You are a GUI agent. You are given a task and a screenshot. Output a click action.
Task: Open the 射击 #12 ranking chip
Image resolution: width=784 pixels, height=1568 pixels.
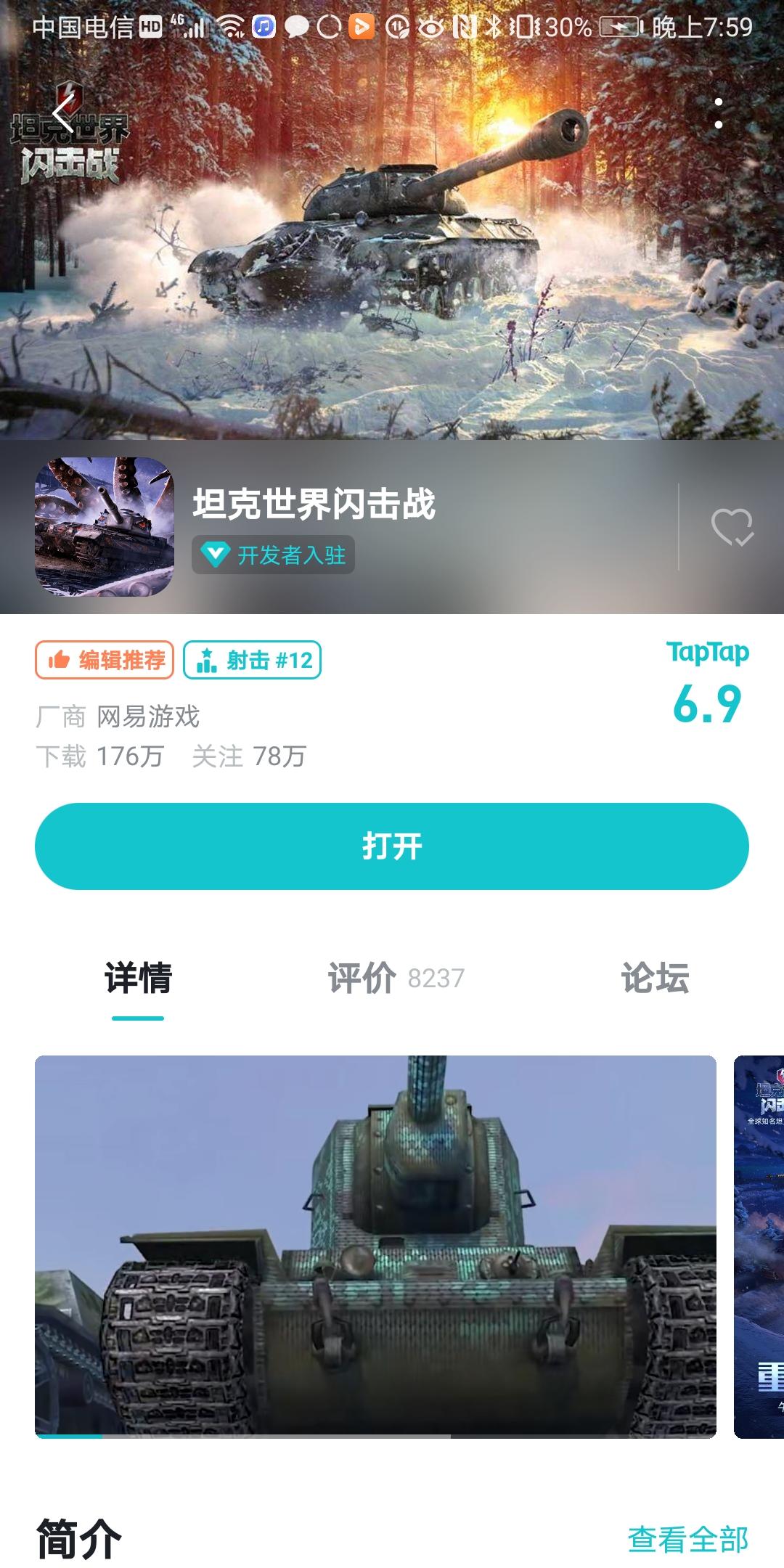pyautogui.click(x=252, y=660)
